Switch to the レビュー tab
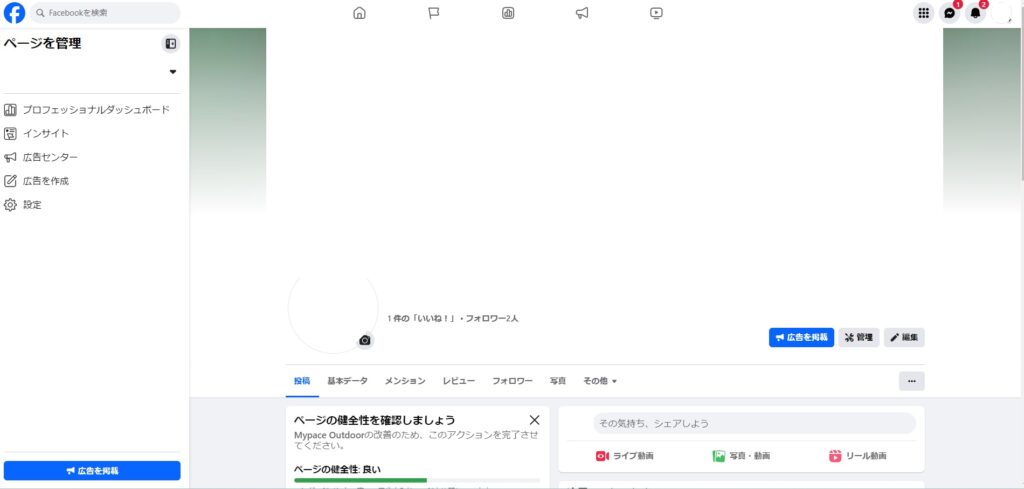This screenshot has width=1024, height=489. point(459,381)
